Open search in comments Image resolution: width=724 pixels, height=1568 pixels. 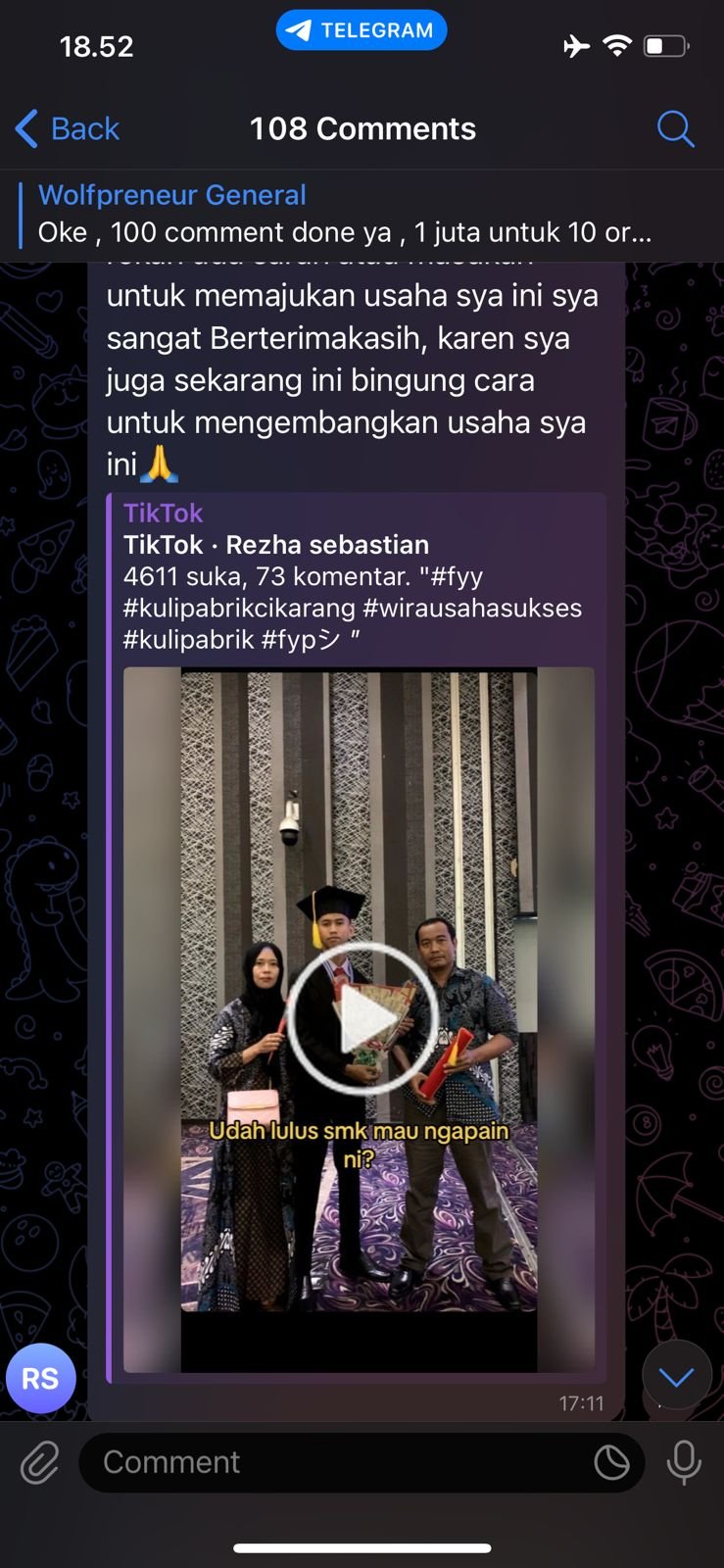pos(675,128)
